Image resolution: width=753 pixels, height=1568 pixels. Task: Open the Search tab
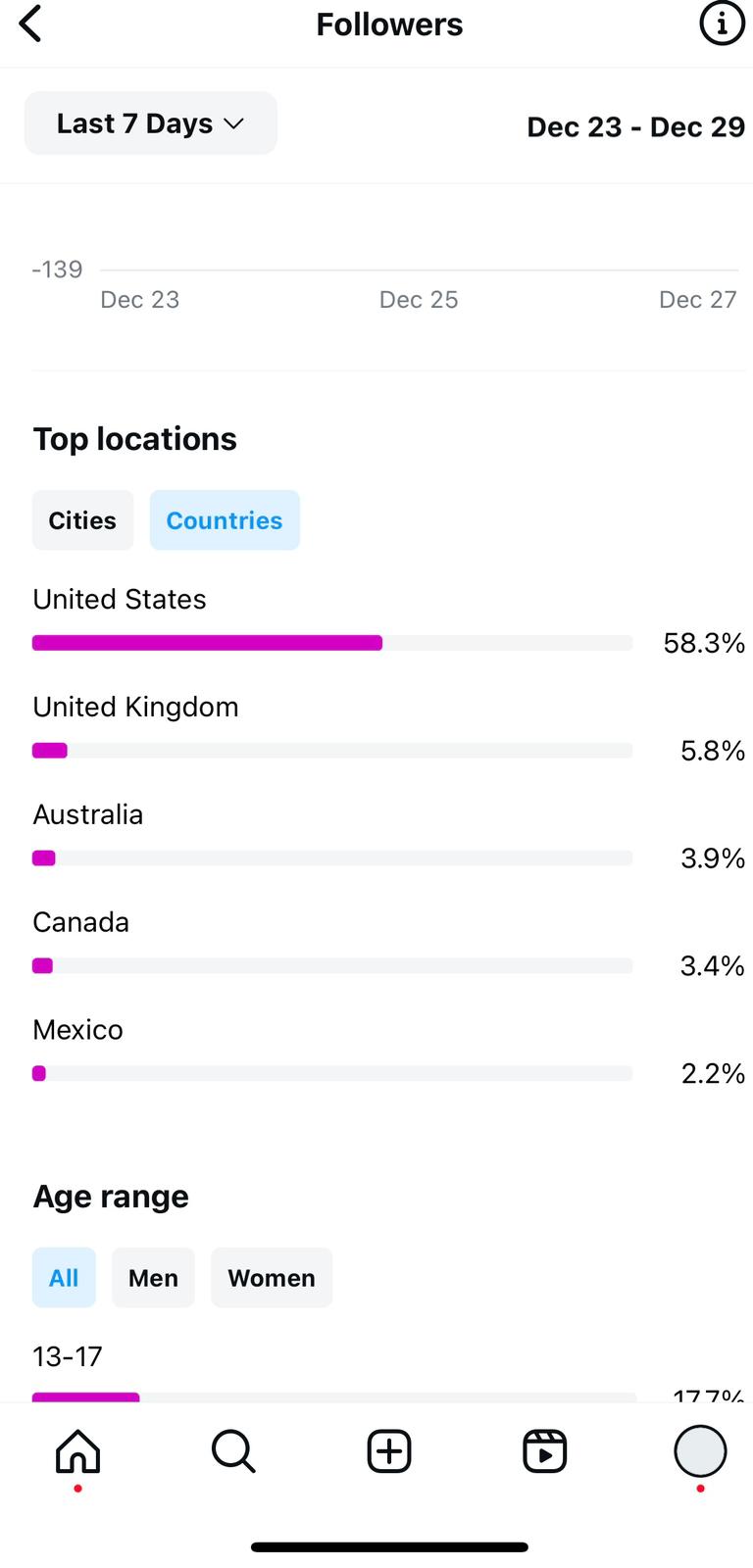click(233, 1451)
